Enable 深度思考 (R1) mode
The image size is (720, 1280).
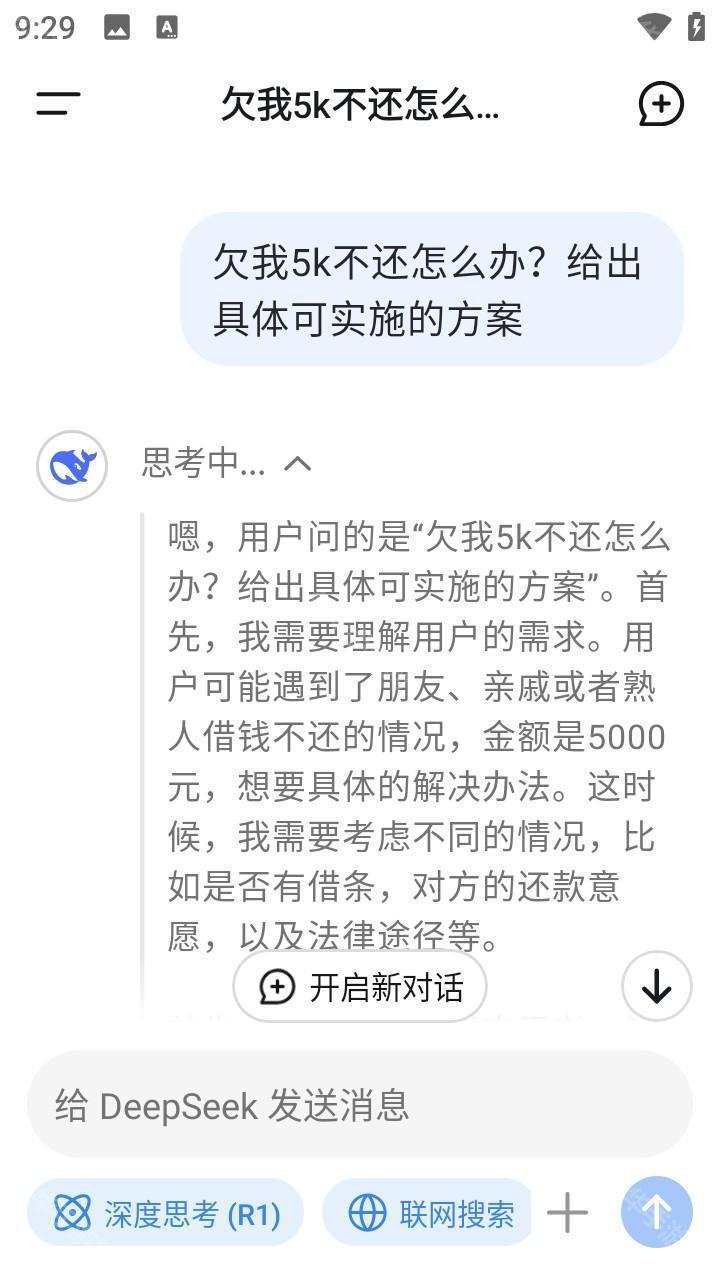pyautogui.click(x=165, y=1212)
